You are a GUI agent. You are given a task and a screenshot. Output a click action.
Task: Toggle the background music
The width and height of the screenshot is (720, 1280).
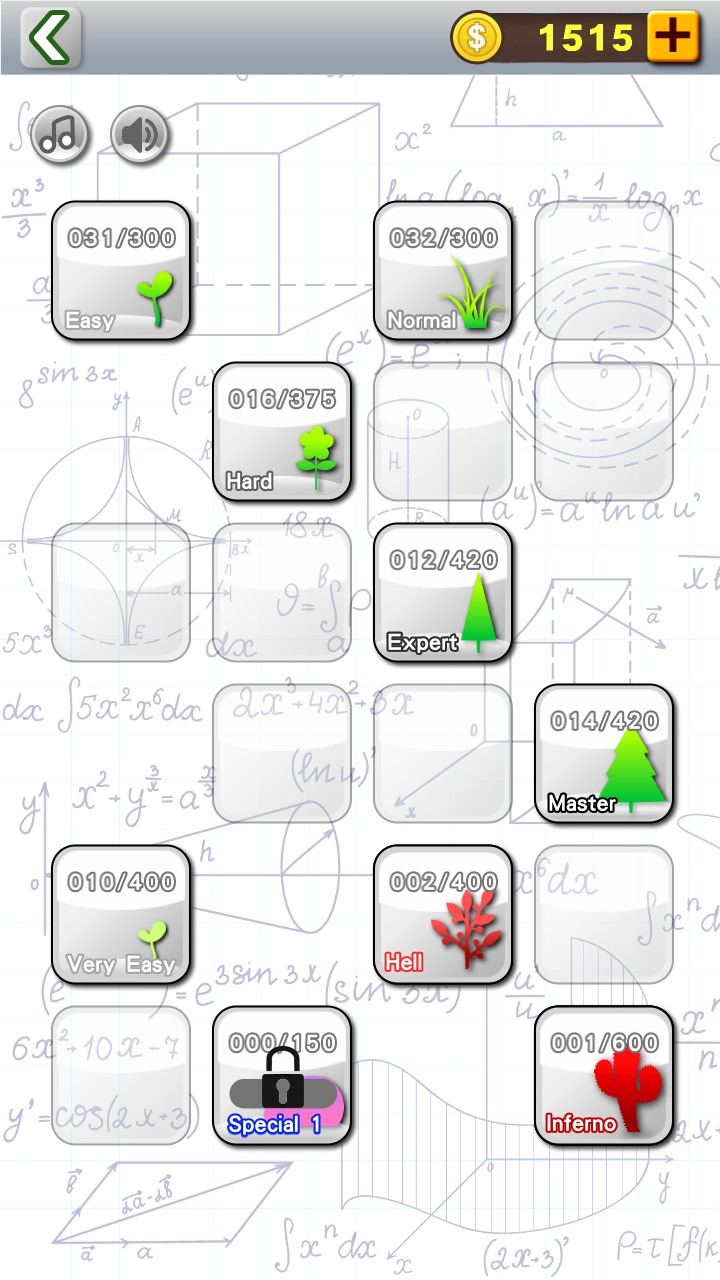[x=60, y=134]
